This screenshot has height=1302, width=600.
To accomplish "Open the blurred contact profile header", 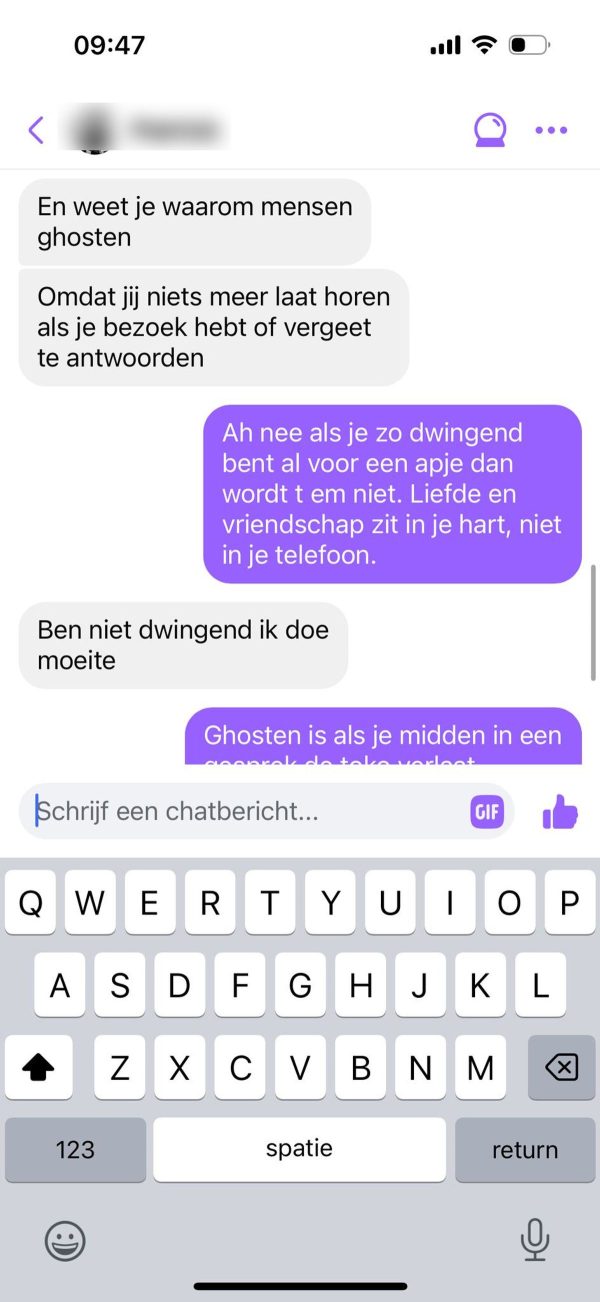I will pos(150,130).
